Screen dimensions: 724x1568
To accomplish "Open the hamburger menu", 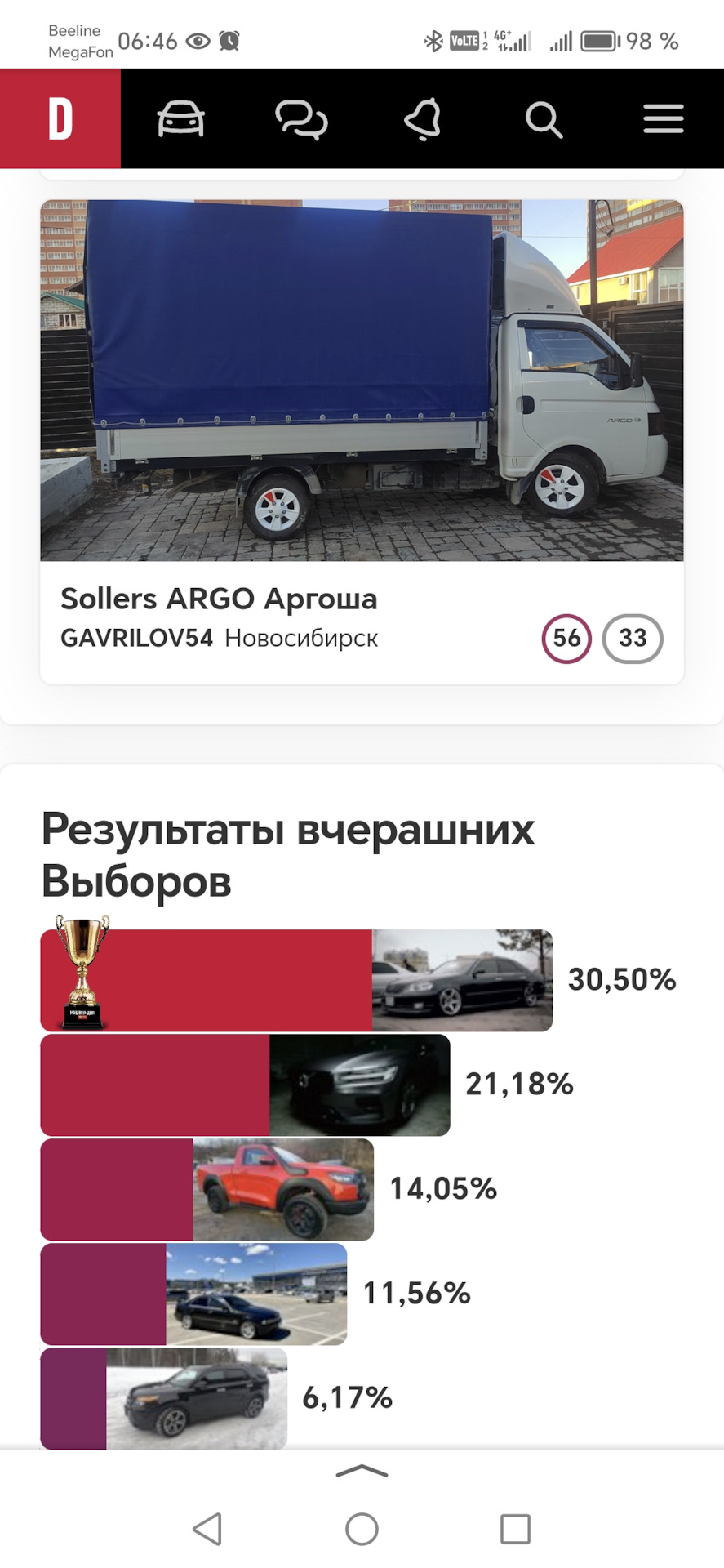I will (663, 118).
